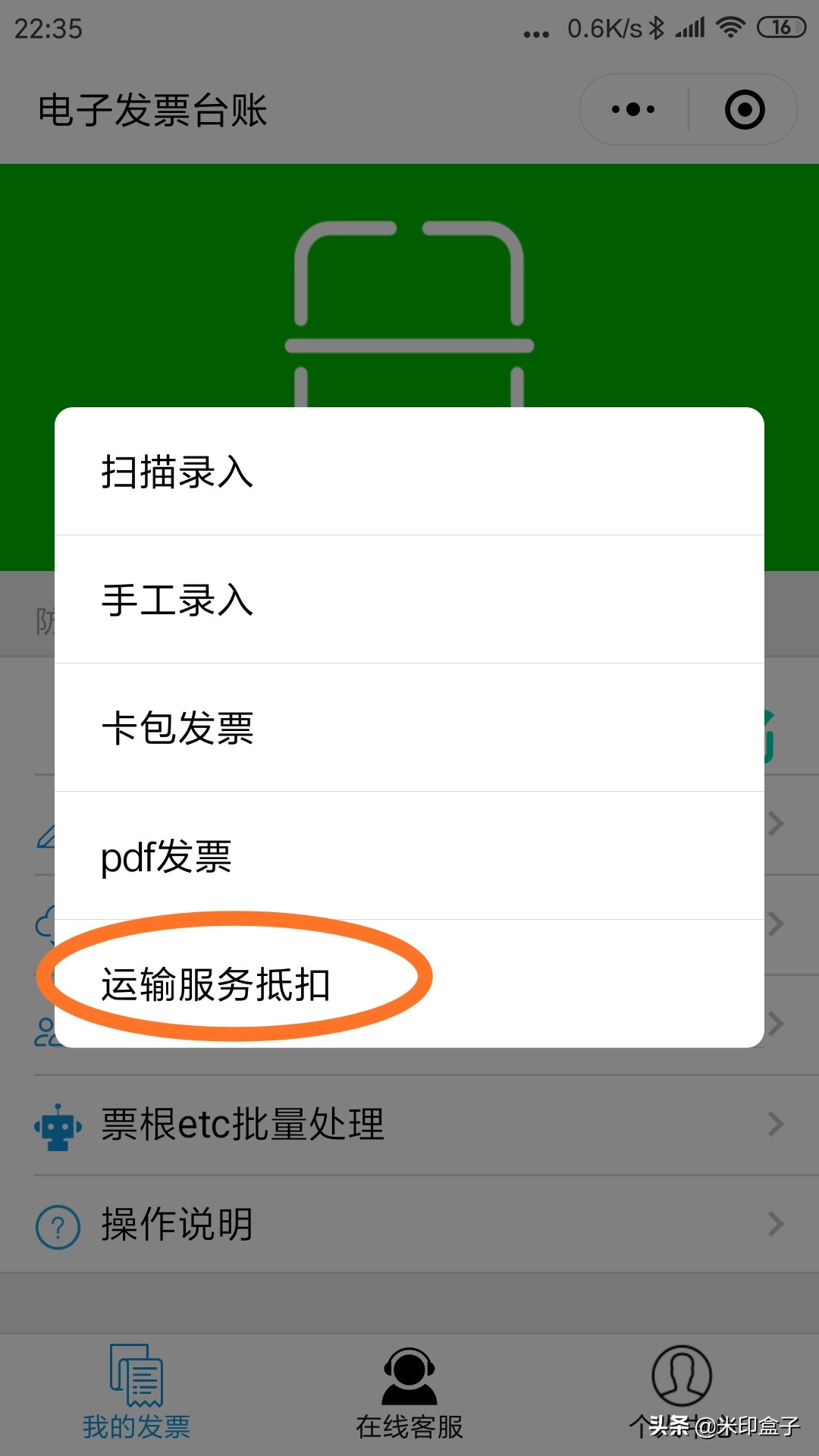Tap the robot icon beside 票根etc批量处理

coord(56,1127)
